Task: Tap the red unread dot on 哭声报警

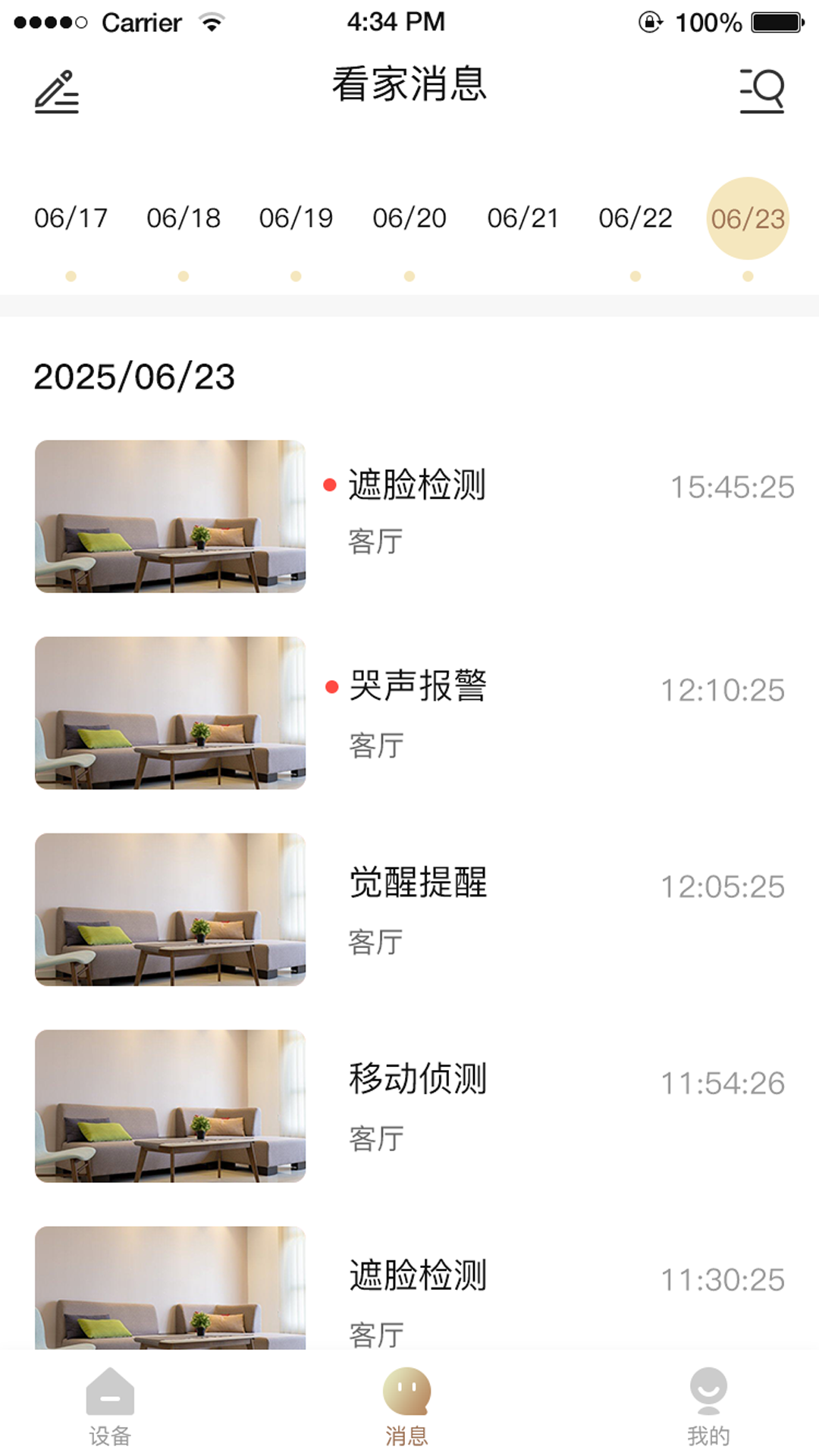Action: (331, 686)
